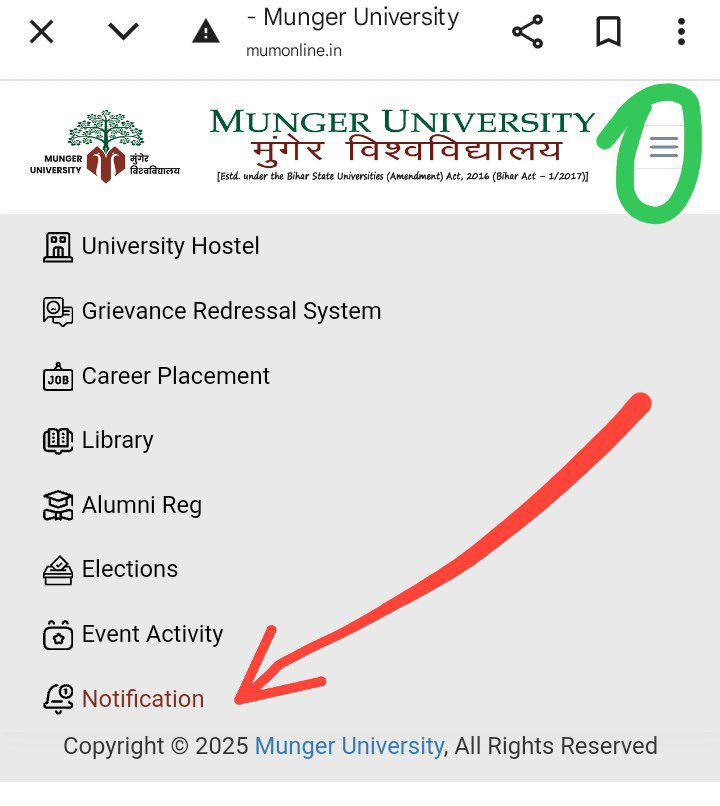
Task: Open Career Placement
Action: tap(175, 376)
